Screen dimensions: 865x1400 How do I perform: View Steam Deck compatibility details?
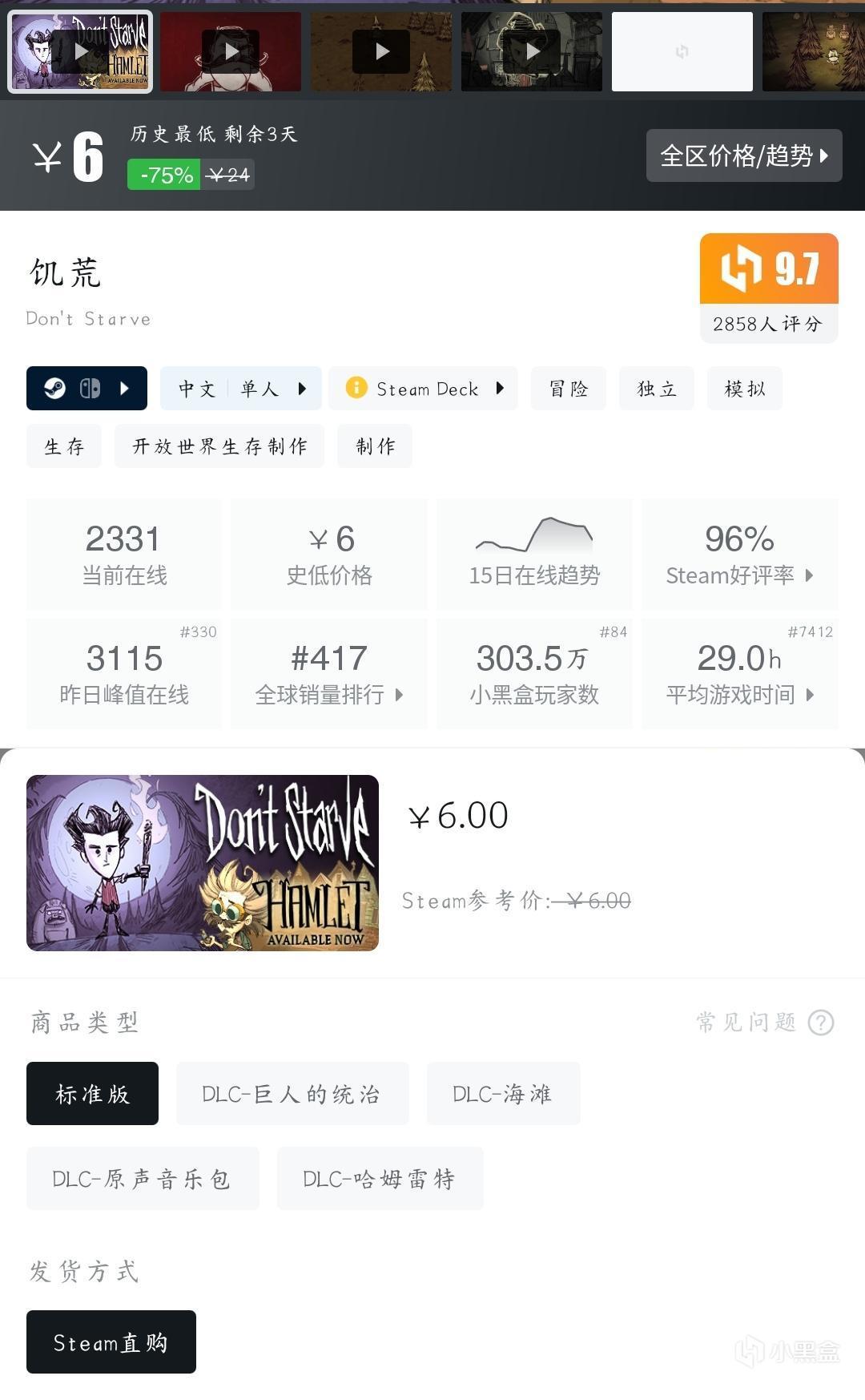point(423,389)
